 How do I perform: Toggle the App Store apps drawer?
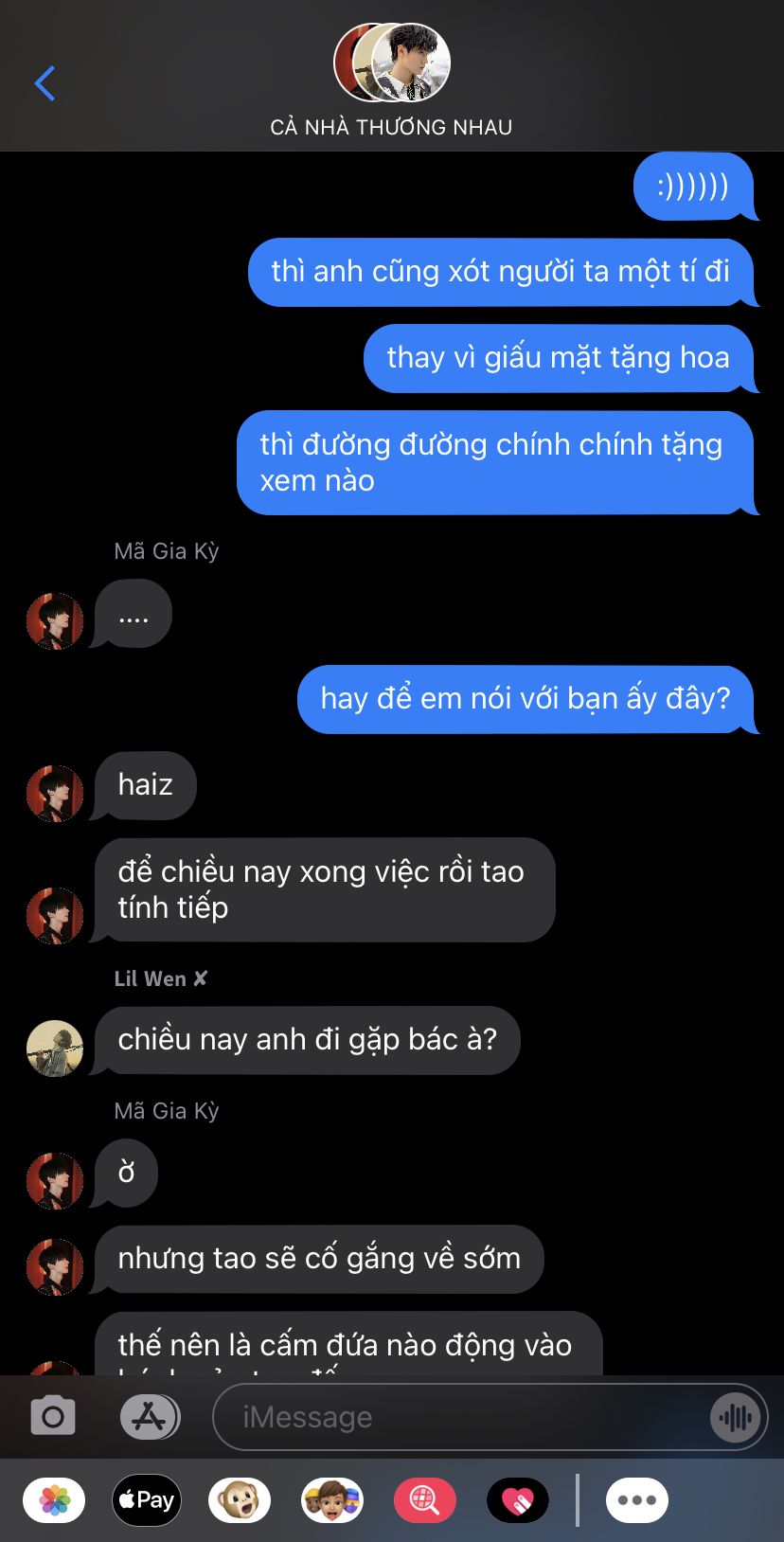(150, 1417)
